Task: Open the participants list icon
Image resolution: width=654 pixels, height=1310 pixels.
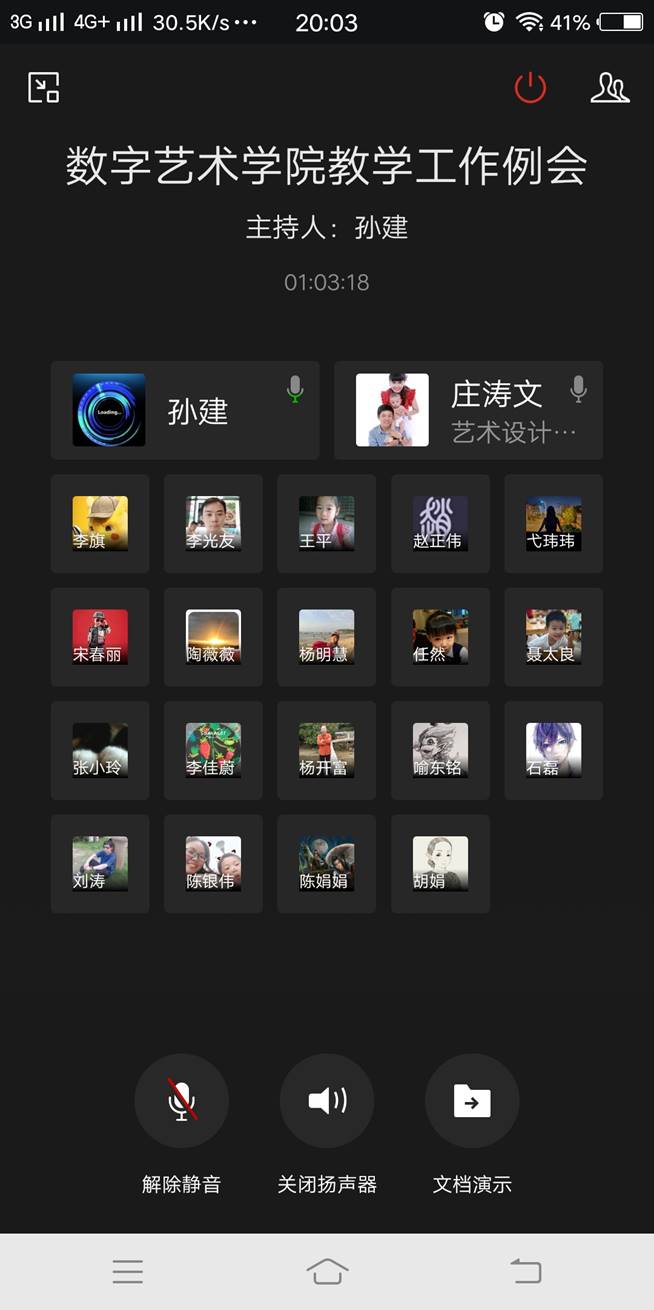Action: 609,88
